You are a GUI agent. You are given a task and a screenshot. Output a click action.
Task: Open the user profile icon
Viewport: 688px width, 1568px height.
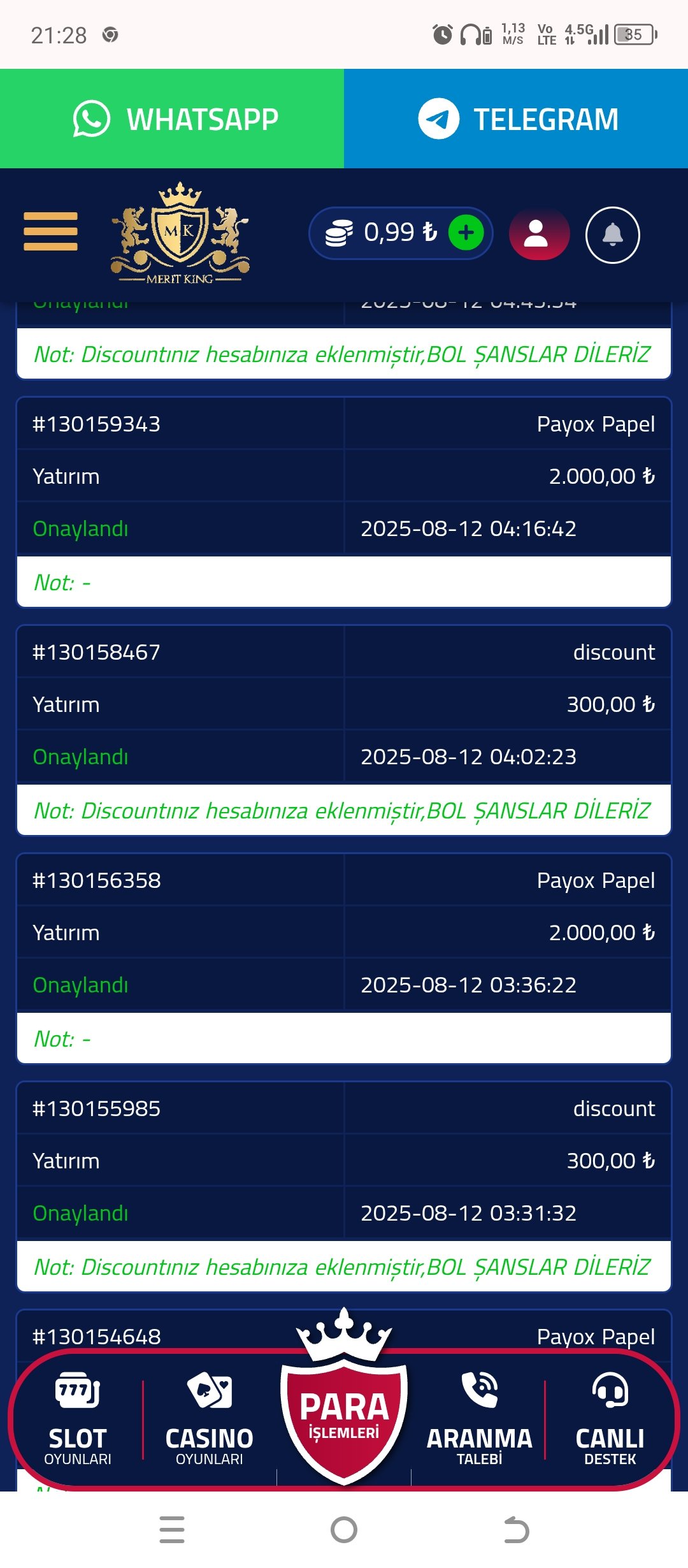(539, 234)
